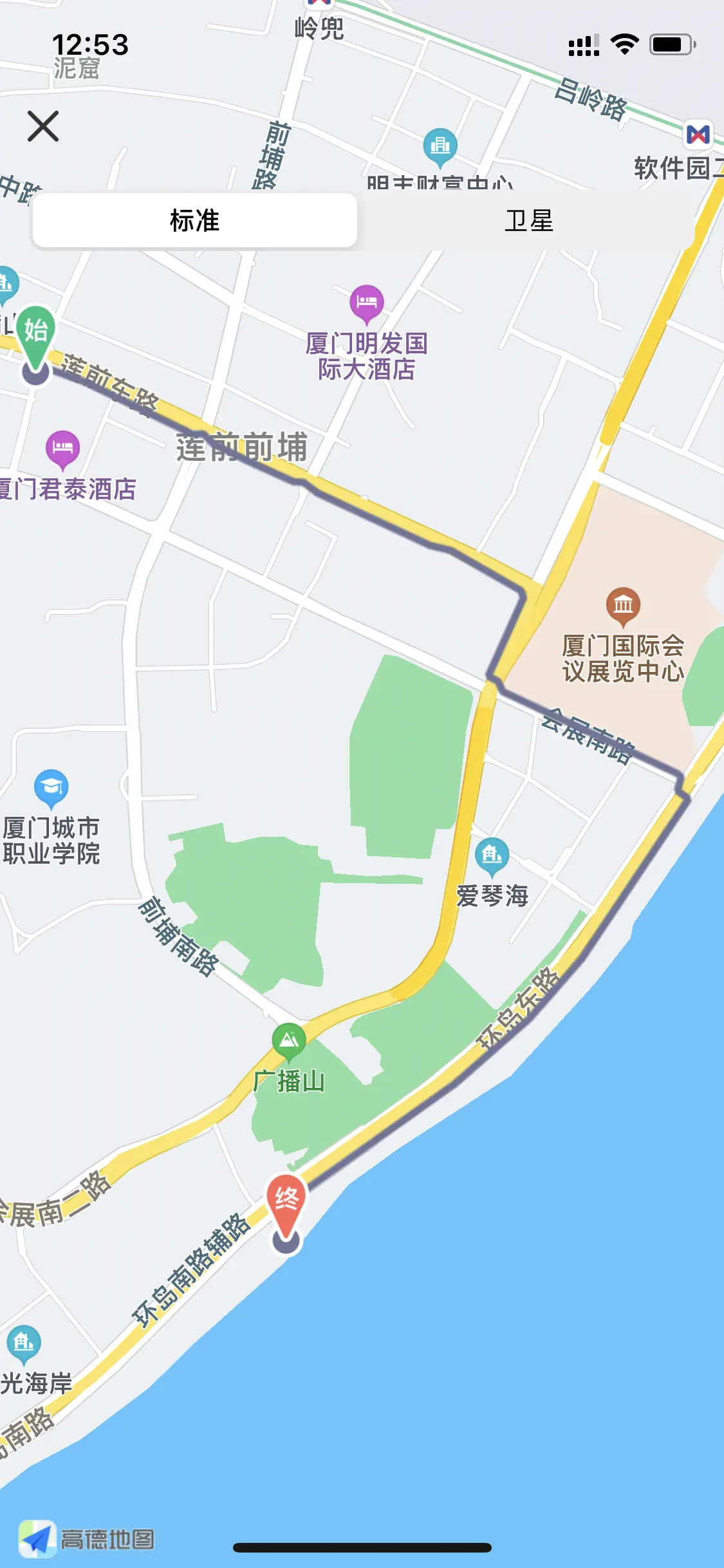
Task: Select 厦门君泰酒店 hotel pin
Action: (x=62, y=448)
